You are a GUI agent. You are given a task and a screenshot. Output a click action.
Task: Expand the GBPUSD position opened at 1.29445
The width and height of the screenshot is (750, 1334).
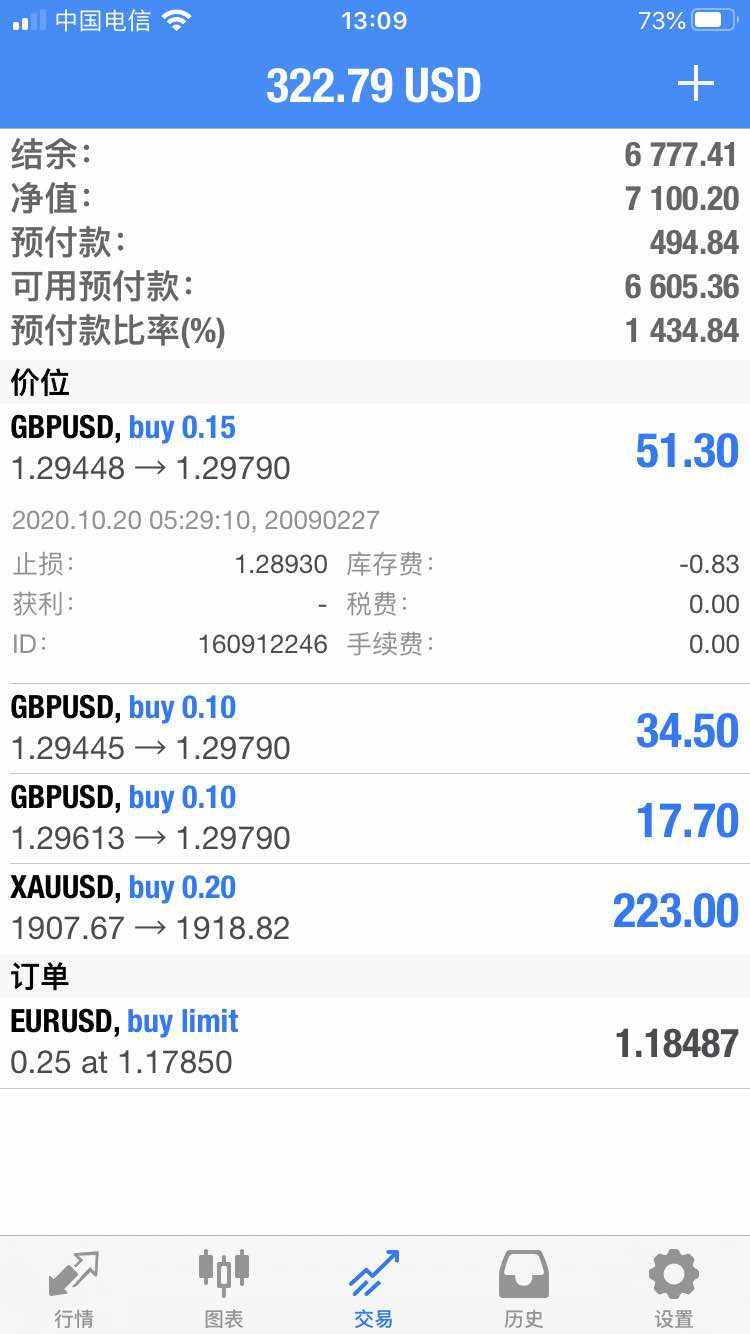pos(374,729)
